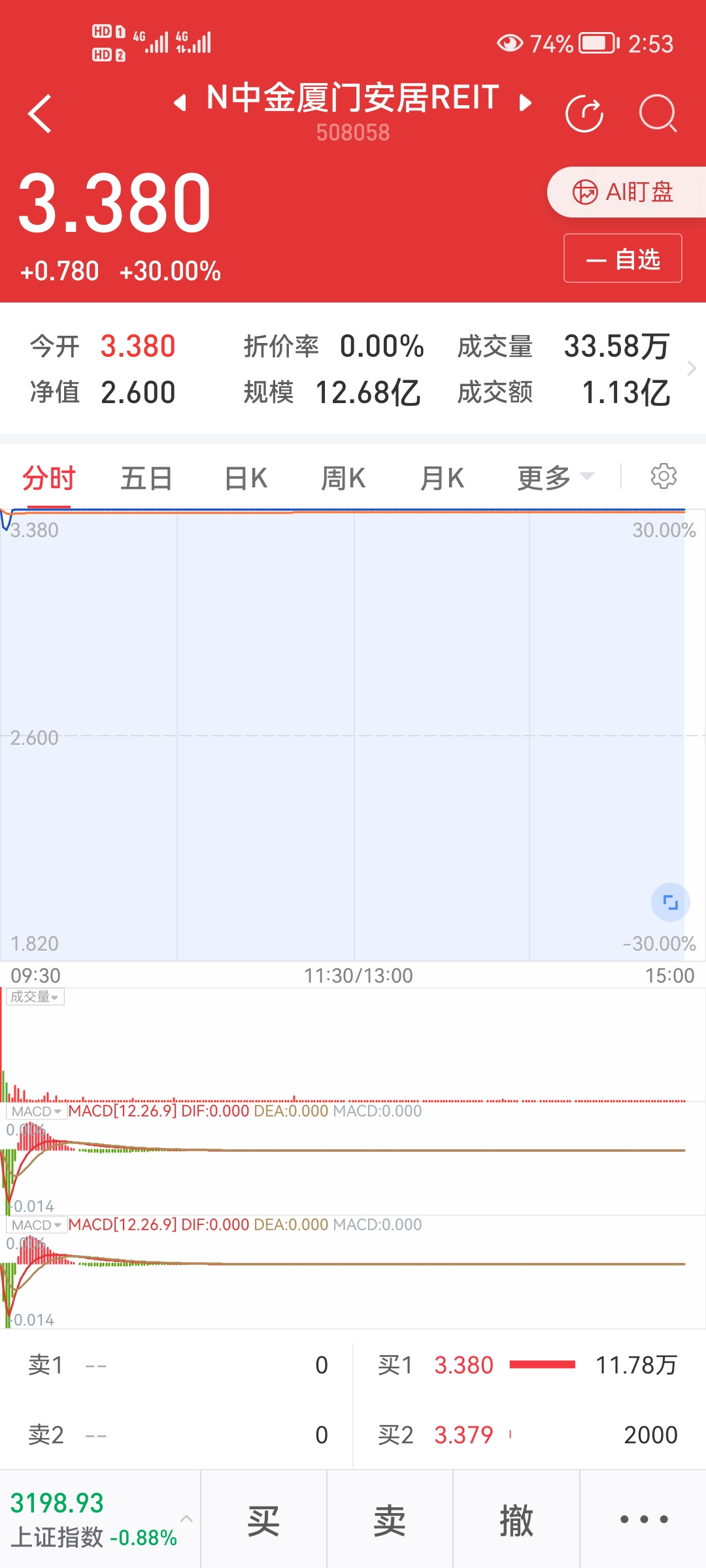Image resolution: width=706 pixels, height=1568 pixels.
Task: Tap the 撤 cancel order button
Action: point(516,1520)
